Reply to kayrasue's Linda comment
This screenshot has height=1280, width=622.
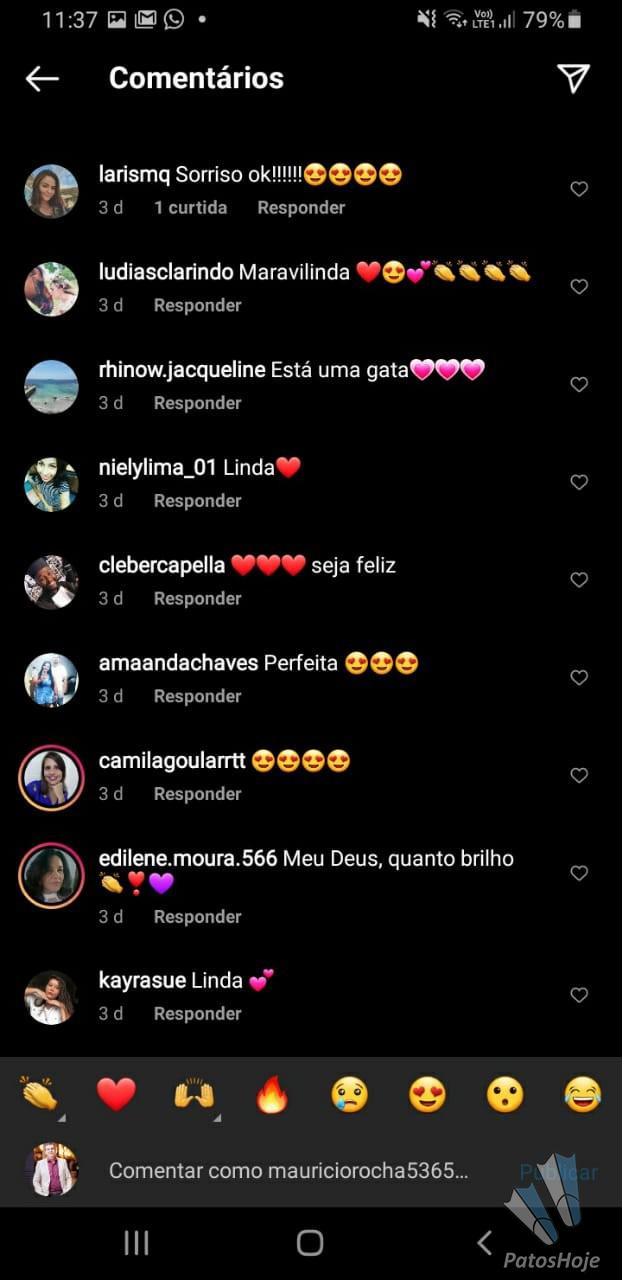(x=197, y=1013)
